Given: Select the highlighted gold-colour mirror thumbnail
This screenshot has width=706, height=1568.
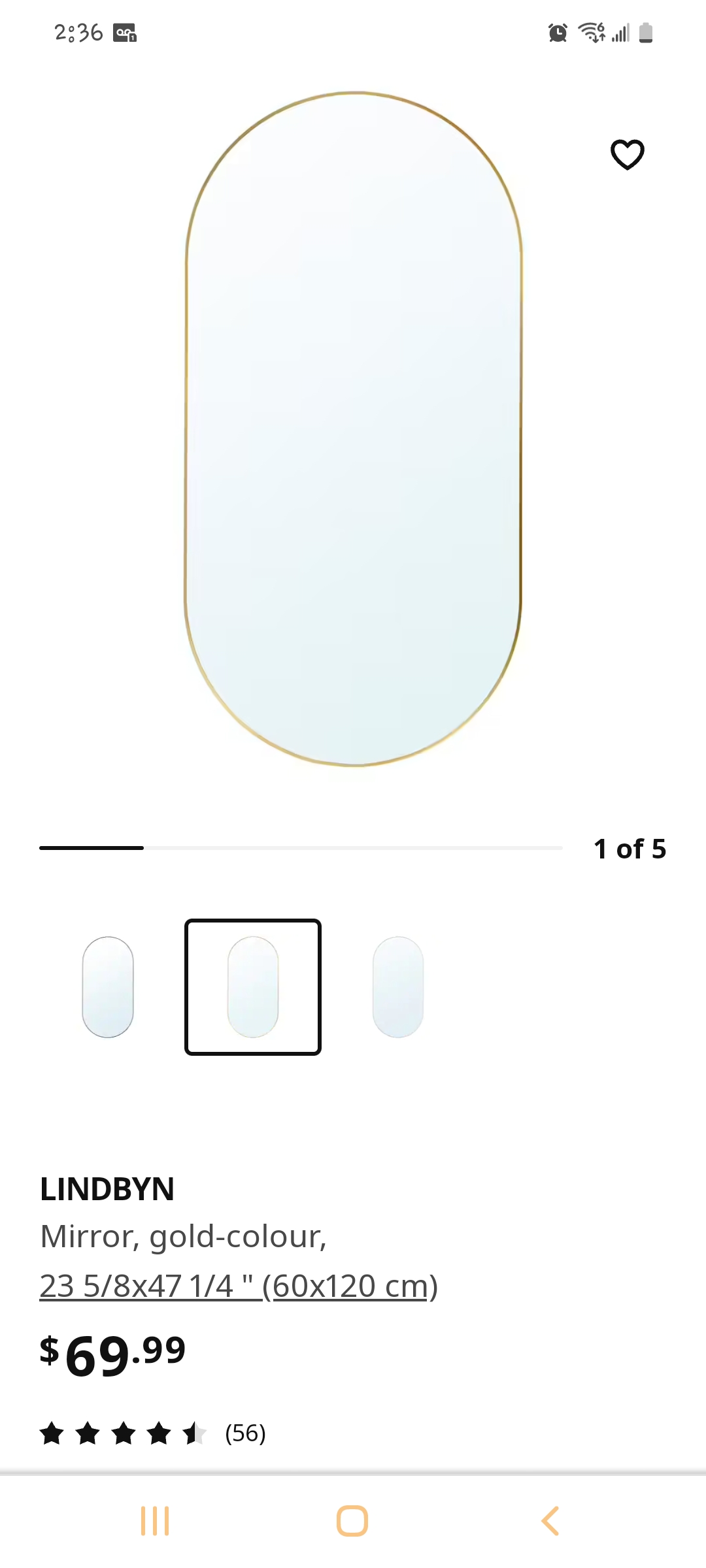Looking at the screenshot, I should [x=253, y=987].
